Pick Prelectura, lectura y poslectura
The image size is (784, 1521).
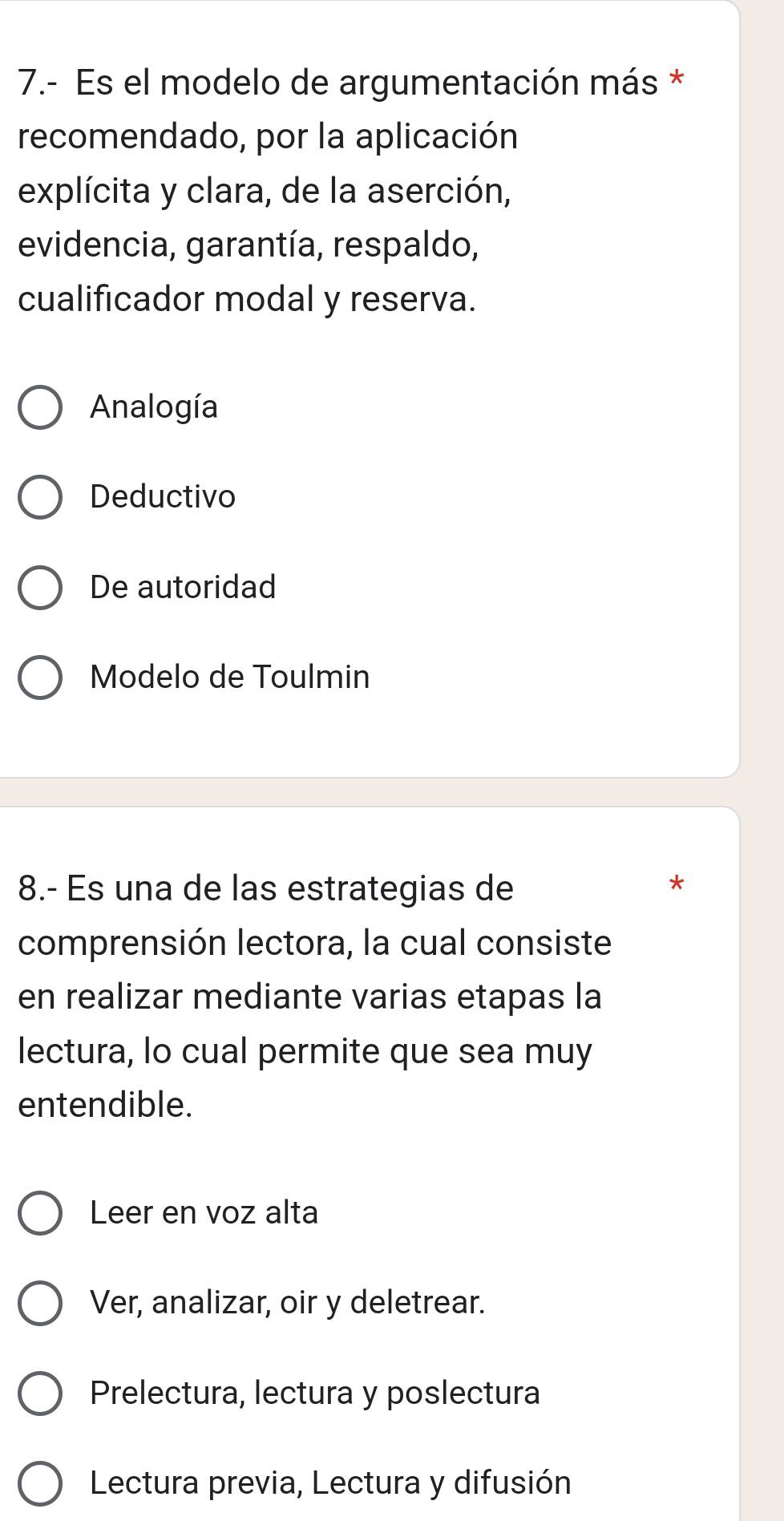point(40,1394)
